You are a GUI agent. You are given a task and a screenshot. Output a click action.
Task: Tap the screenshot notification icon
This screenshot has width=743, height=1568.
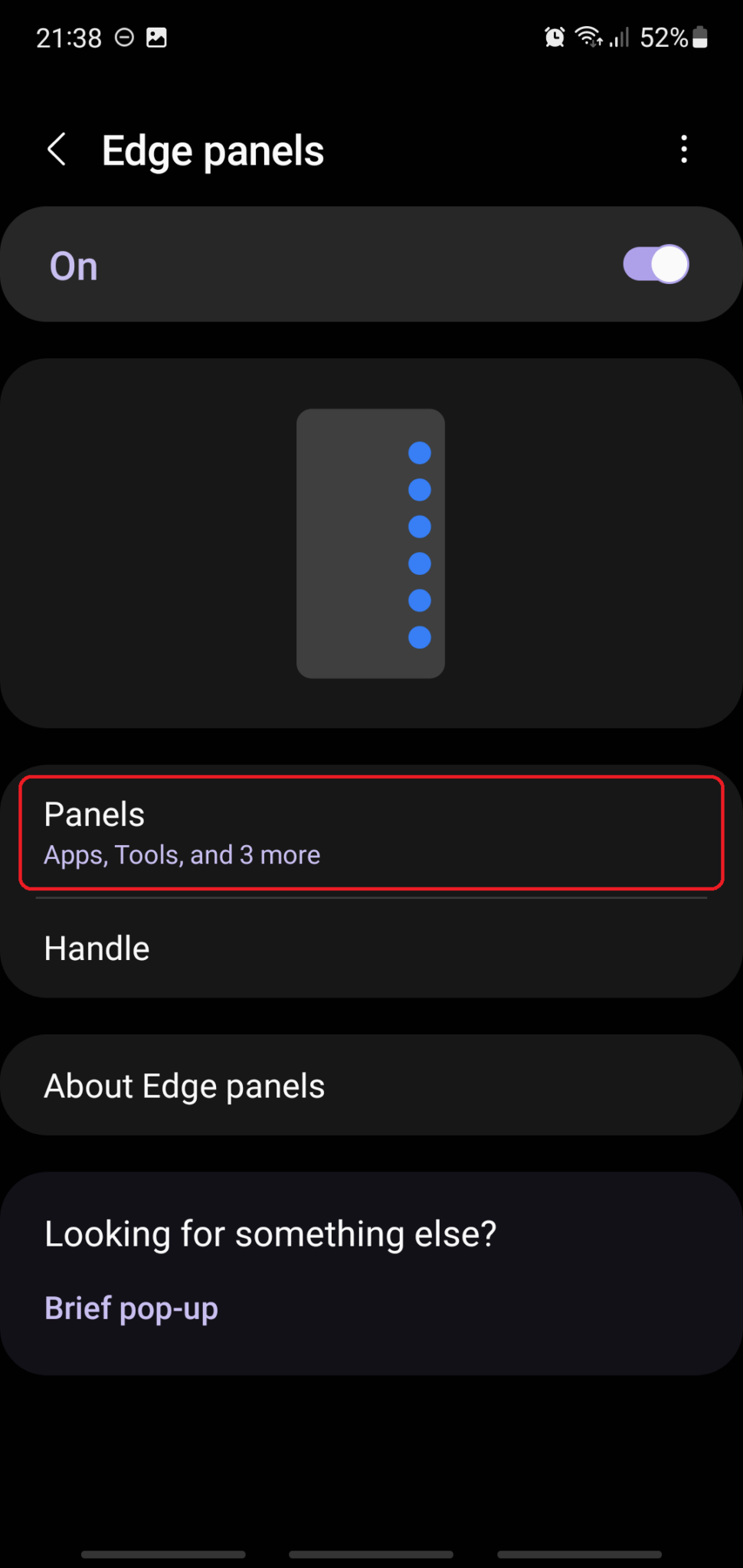pos(158,37)
